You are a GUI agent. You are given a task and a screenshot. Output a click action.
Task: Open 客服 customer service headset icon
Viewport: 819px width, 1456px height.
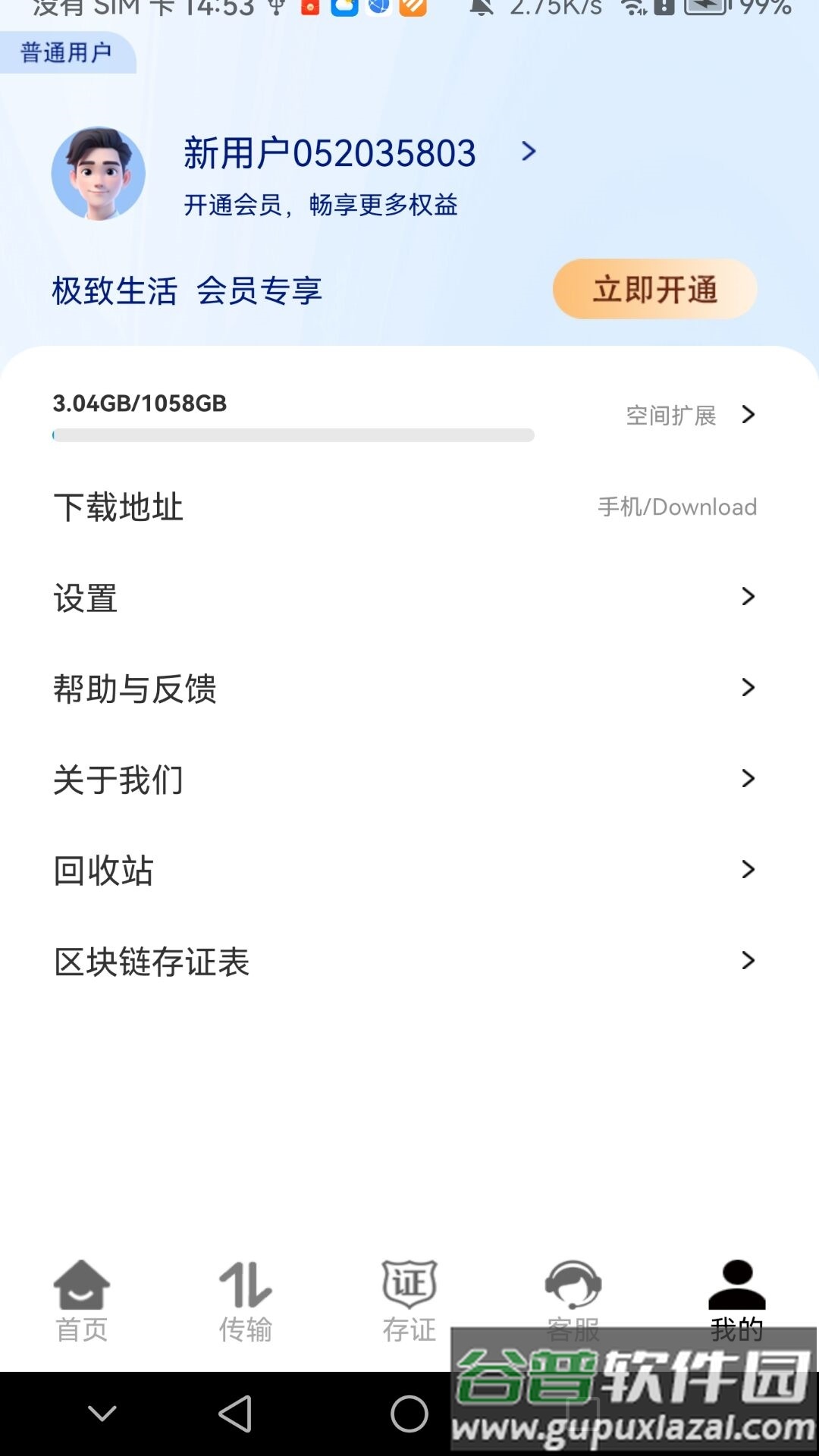pyautogui.click(x=573, y=1282)
